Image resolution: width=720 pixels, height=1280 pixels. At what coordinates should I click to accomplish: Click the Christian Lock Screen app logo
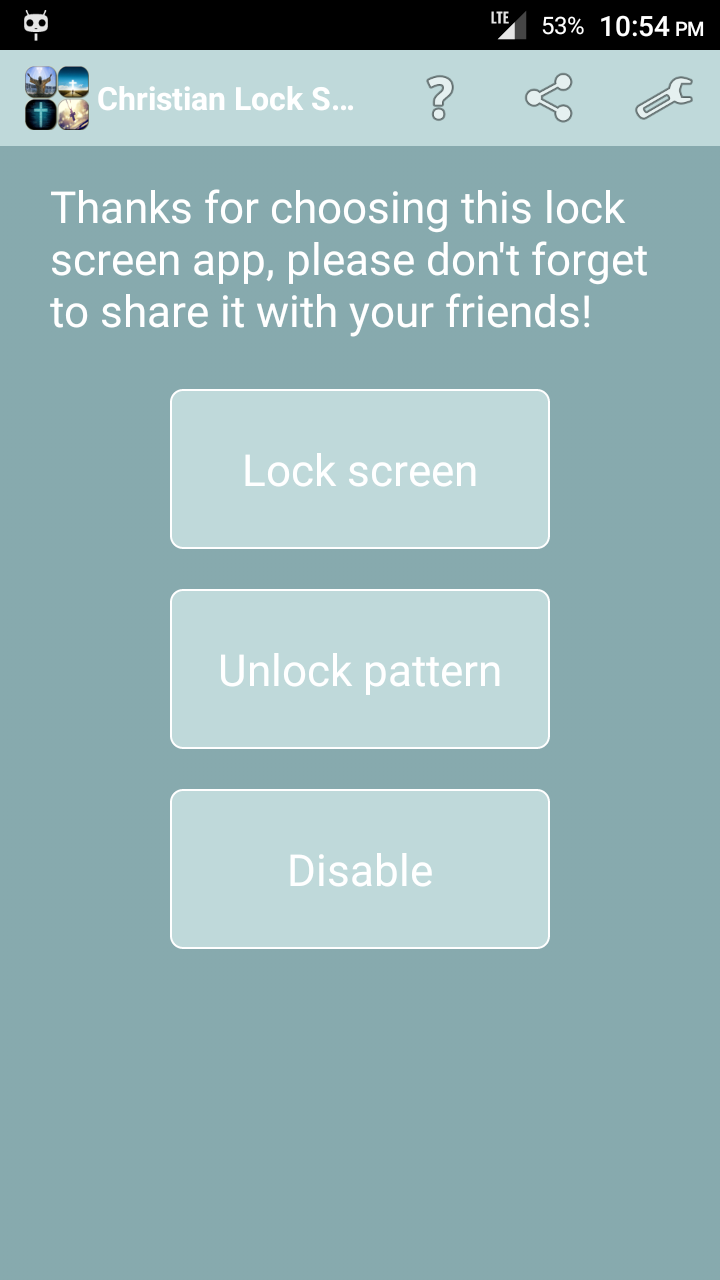[x=56, y=98]
